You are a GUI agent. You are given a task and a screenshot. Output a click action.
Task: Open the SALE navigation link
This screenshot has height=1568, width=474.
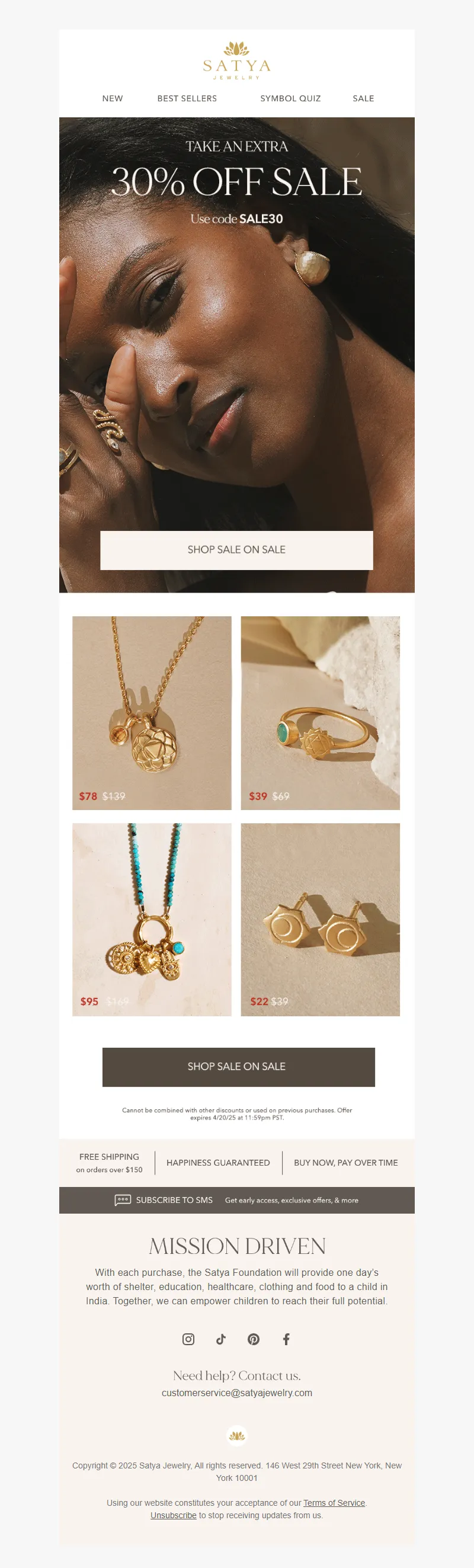[363, 98]
